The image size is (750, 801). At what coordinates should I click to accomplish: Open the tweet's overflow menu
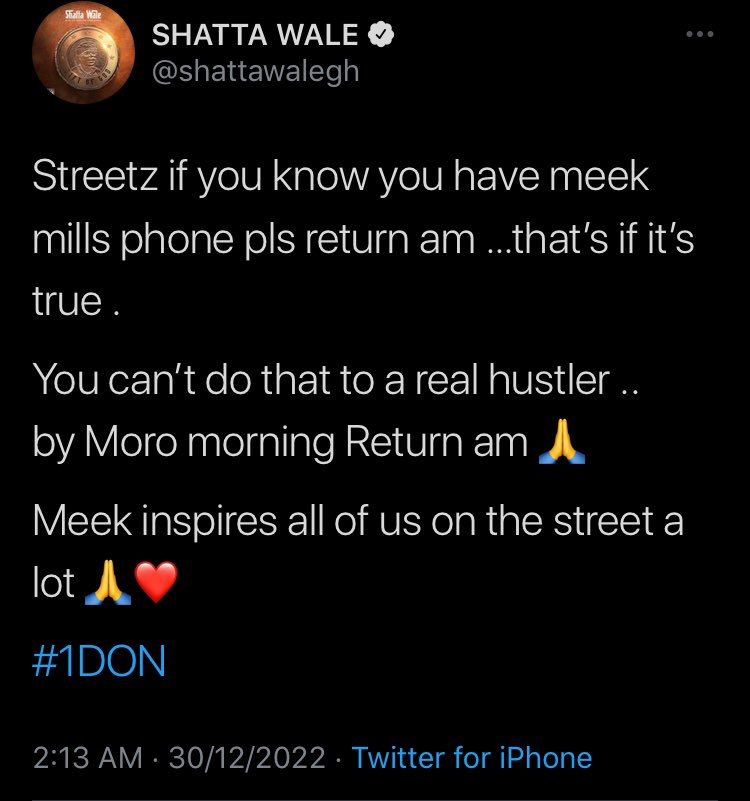[699, 35]
